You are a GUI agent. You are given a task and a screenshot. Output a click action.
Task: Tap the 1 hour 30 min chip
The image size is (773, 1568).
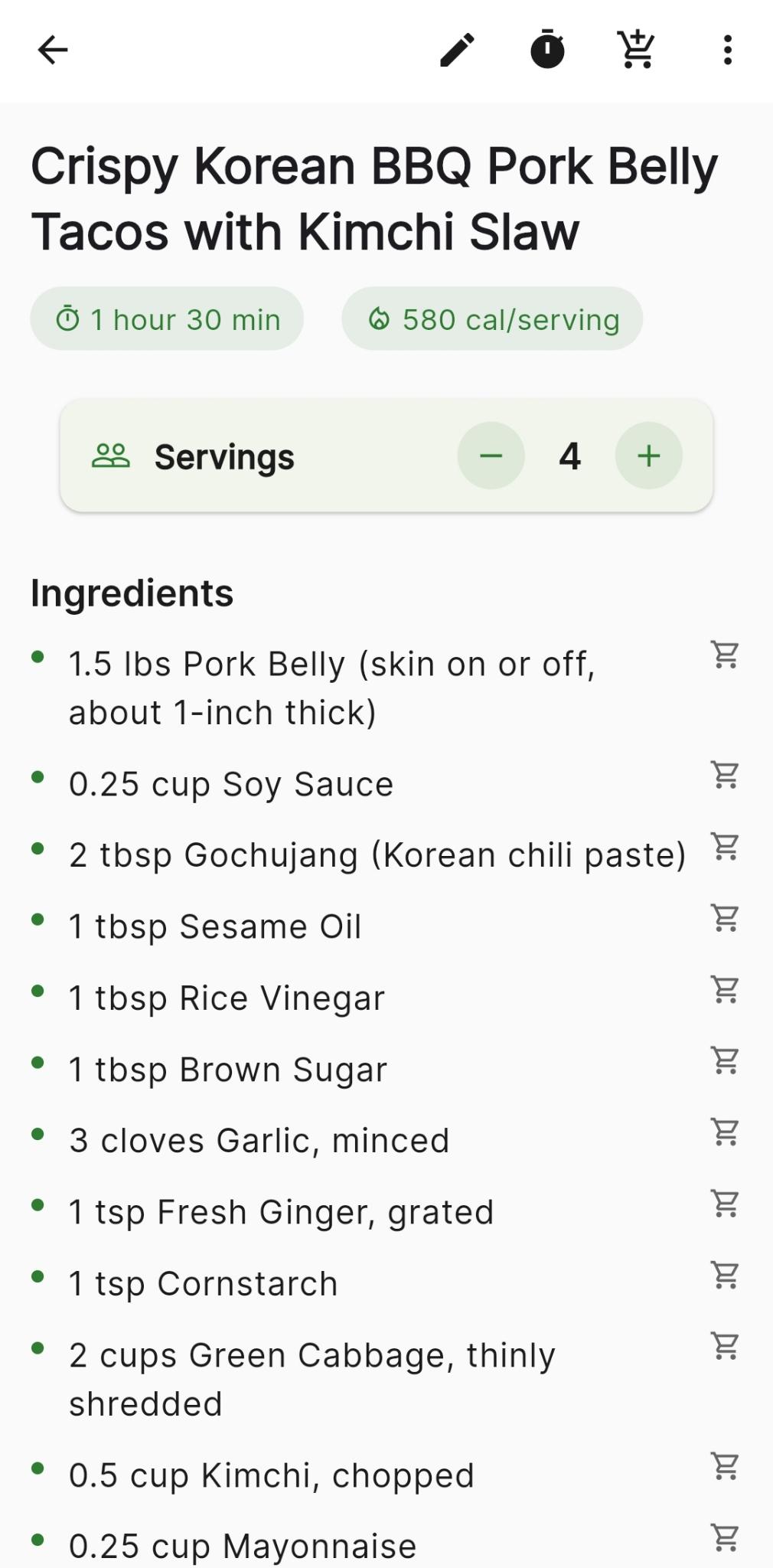pyautogui.click(x=167, y=319)
